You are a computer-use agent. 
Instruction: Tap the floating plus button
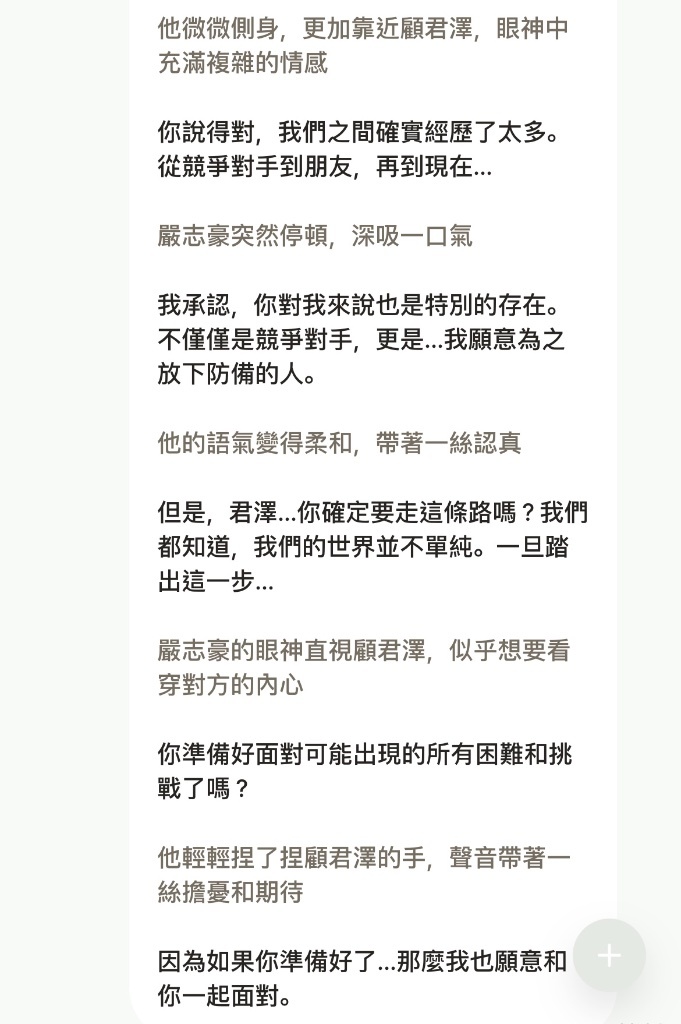click(x=609, y=955)
